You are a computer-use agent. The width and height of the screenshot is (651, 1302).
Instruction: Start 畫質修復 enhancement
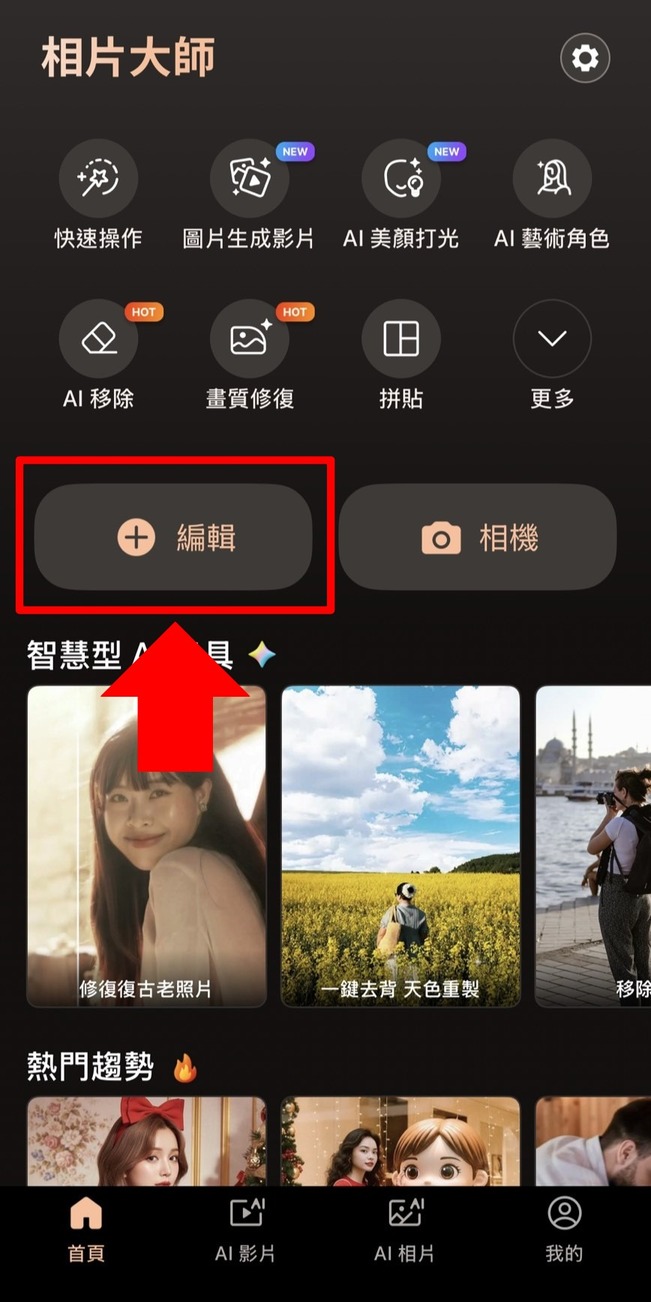tap(249, 340)
